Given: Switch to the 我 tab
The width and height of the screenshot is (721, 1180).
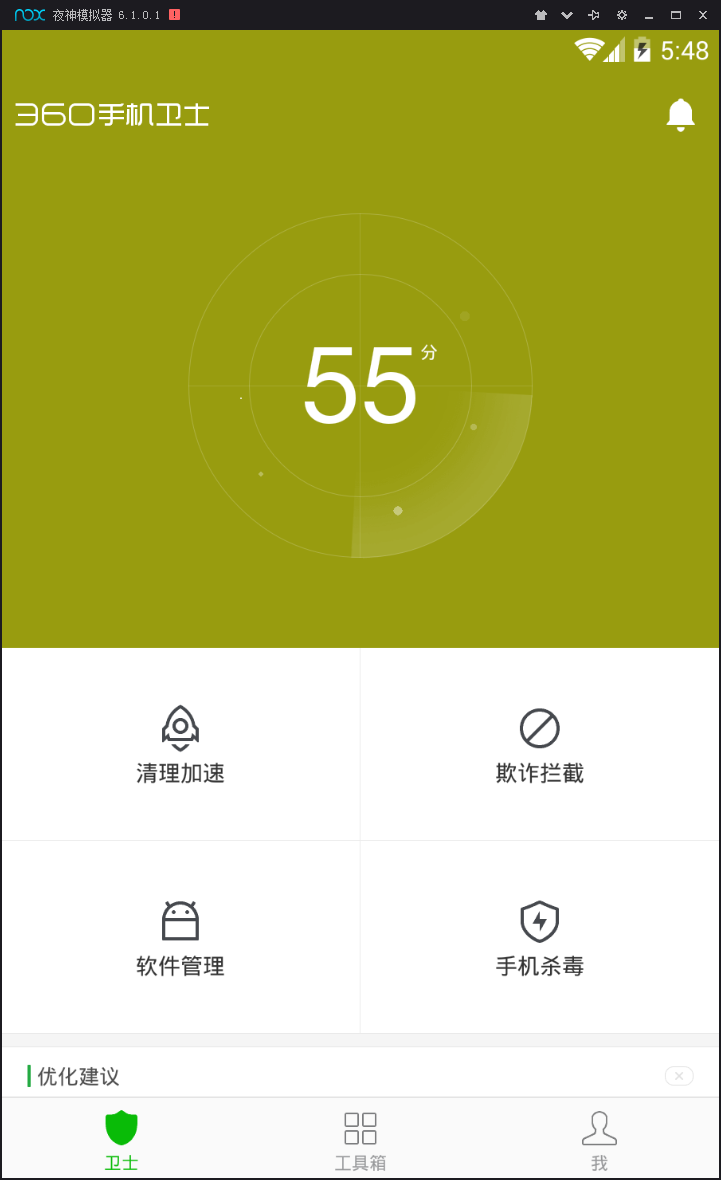Looking at the screenshot, I should (x=599, y=1140).
